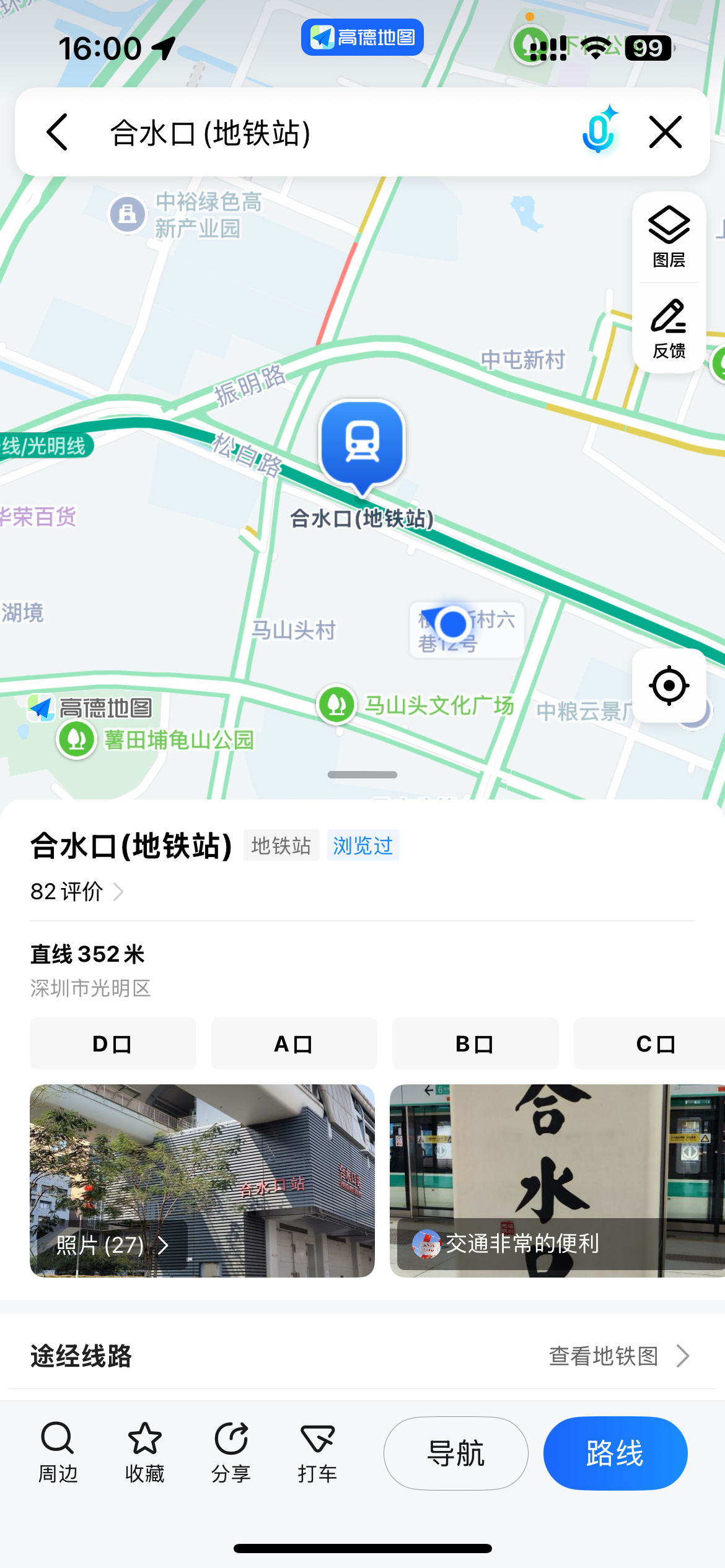The image size is (725, 1568).
Task: Select the A口 exit chip
Action: pyautogui.click(x=294, y=1044)
